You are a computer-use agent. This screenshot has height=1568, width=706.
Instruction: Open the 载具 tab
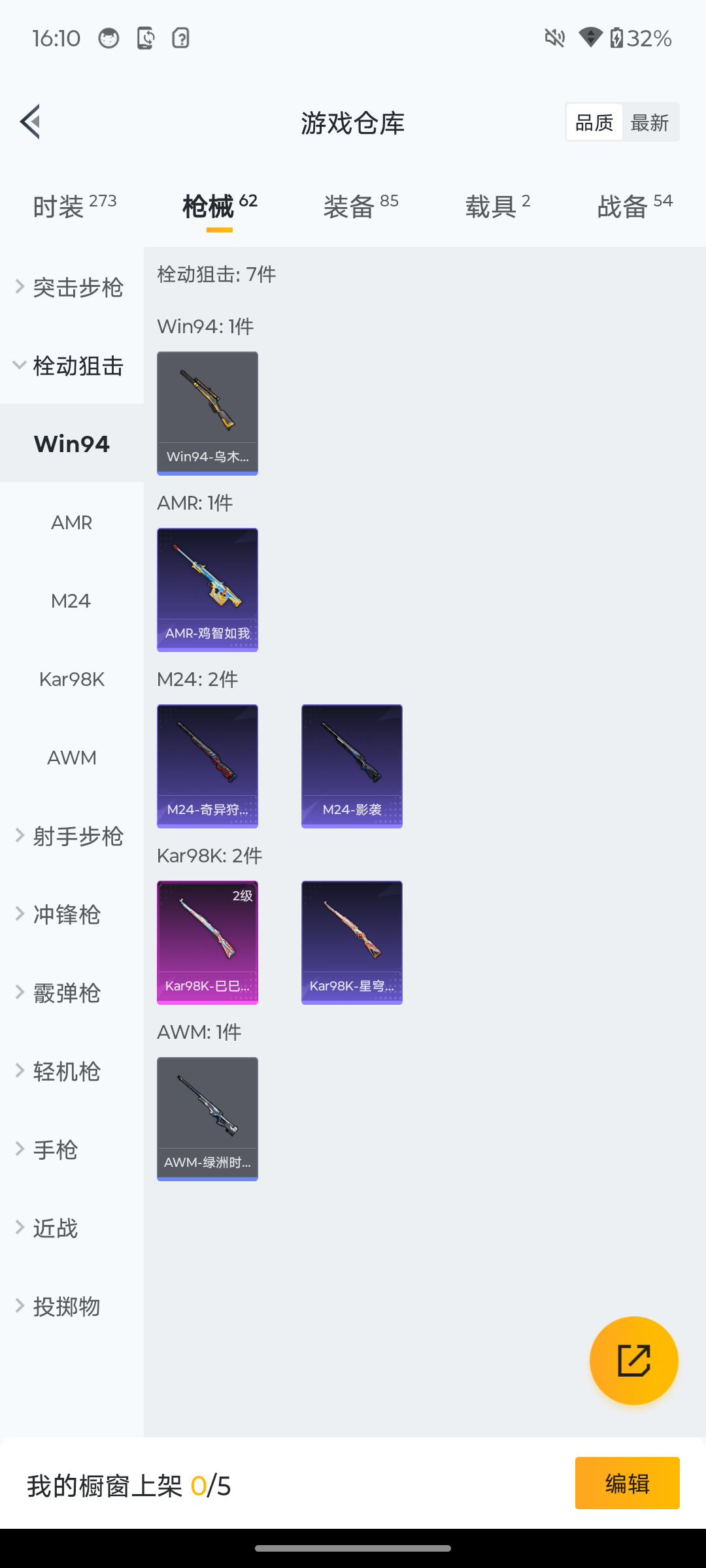[x=497, y=206]
